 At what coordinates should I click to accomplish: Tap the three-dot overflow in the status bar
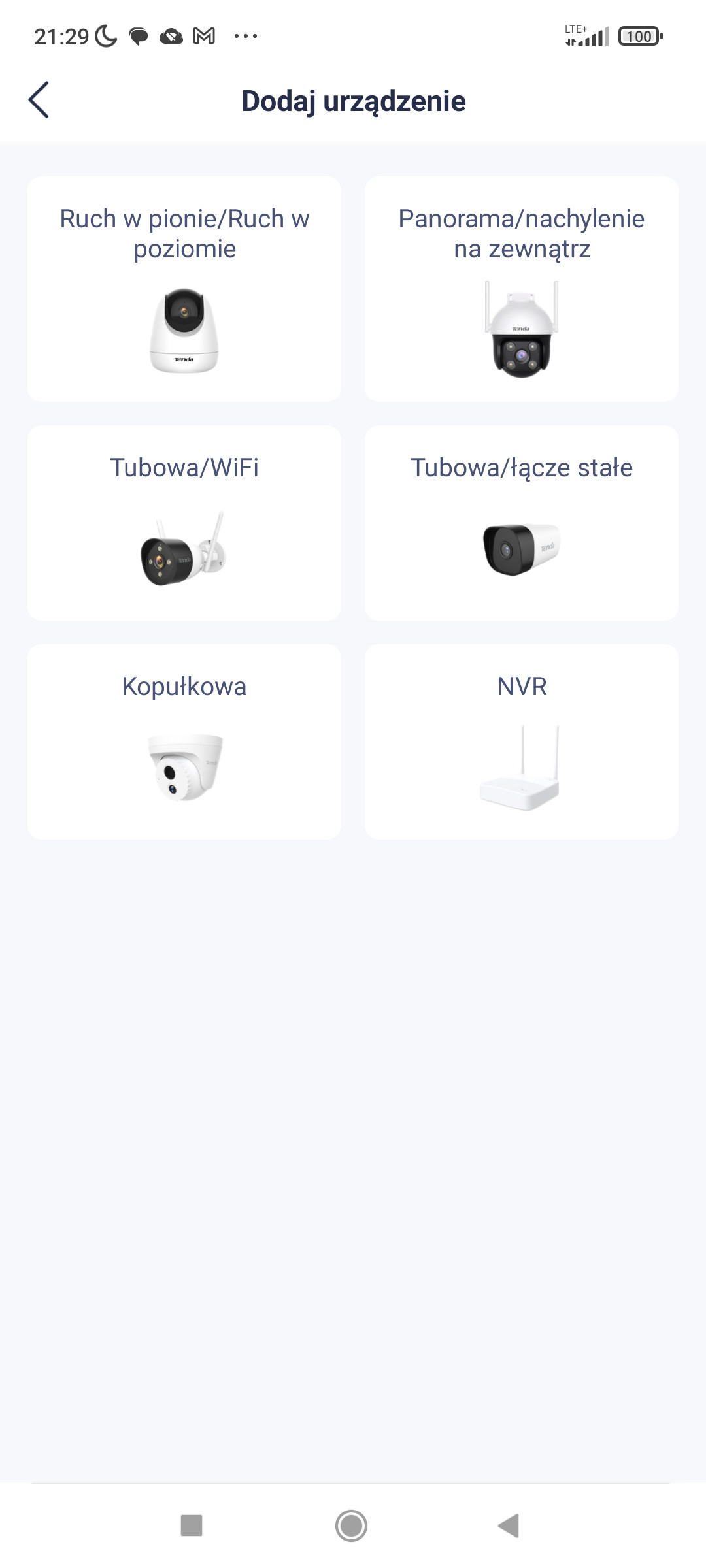coord(243,37)
